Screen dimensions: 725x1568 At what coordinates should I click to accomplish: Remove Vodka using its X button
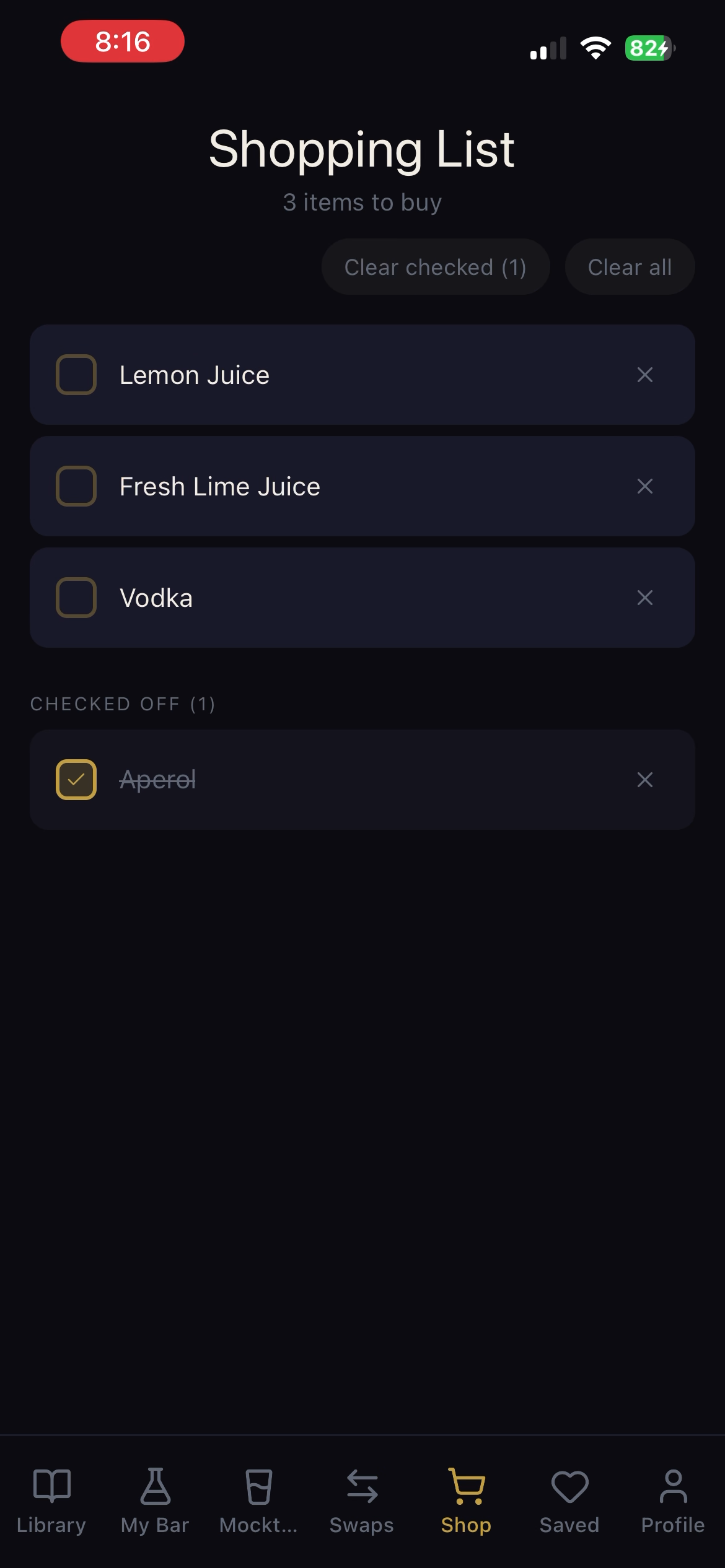pyautogui.click(x=644, y=597)
